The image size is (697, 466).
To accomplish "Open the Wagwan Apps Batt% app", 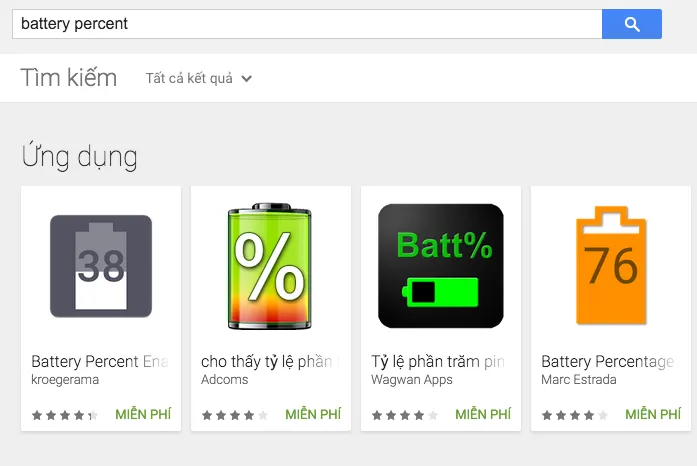I will pyautogui.click(x=440, y=267).
